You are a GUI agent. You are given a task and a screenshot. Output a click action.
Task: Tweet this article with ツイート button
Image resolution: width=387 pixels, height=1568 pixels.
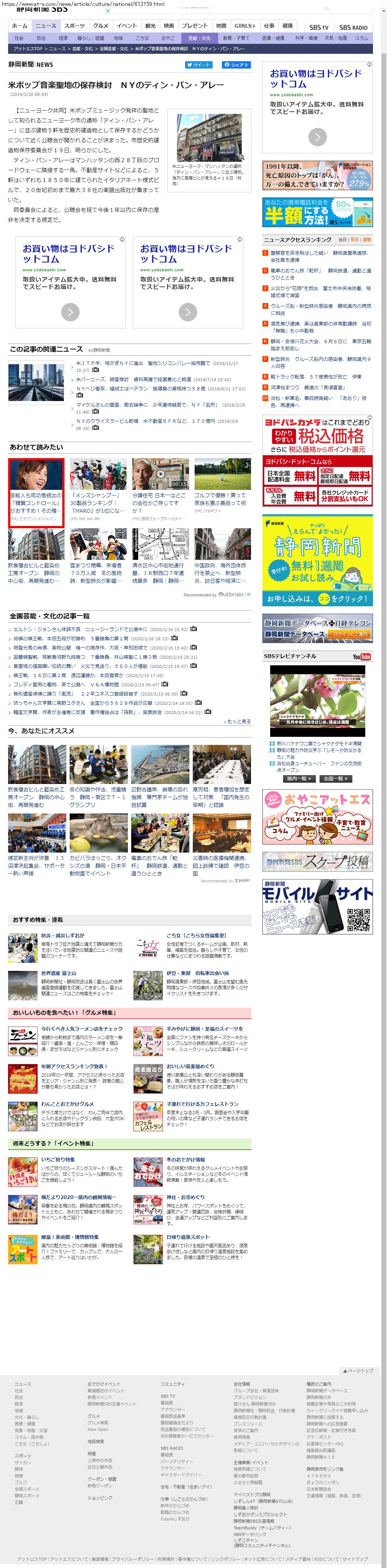click(x=198, y=65)
